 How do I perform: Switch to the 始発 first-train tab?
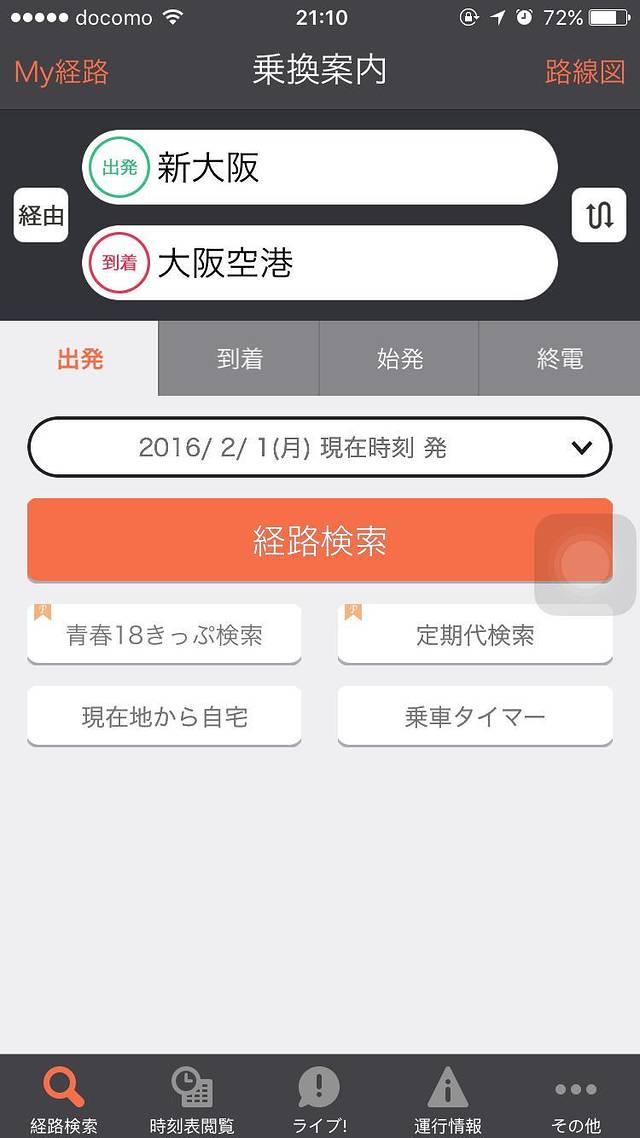[399, 360]
